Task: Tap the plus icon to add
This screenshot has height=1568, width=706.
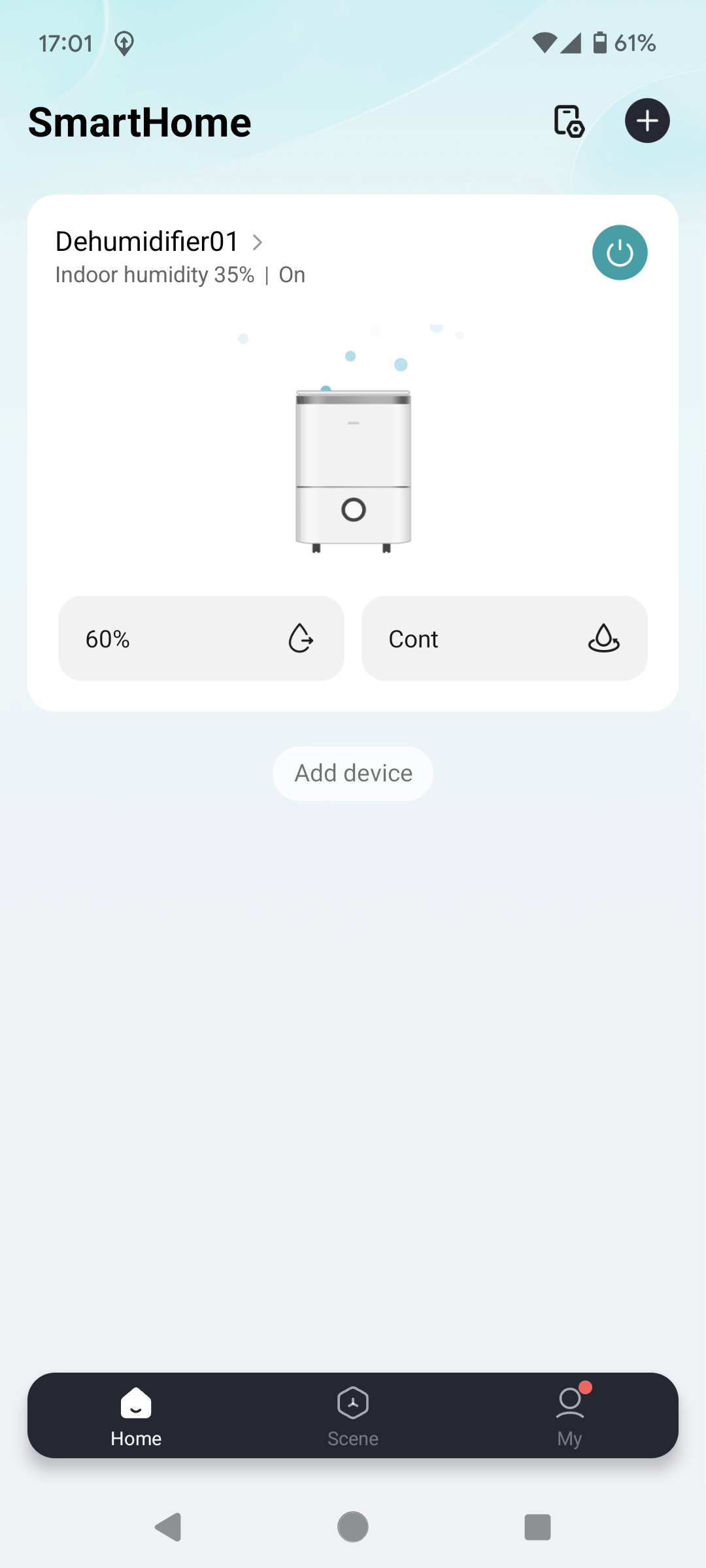Action: (647, 121)
